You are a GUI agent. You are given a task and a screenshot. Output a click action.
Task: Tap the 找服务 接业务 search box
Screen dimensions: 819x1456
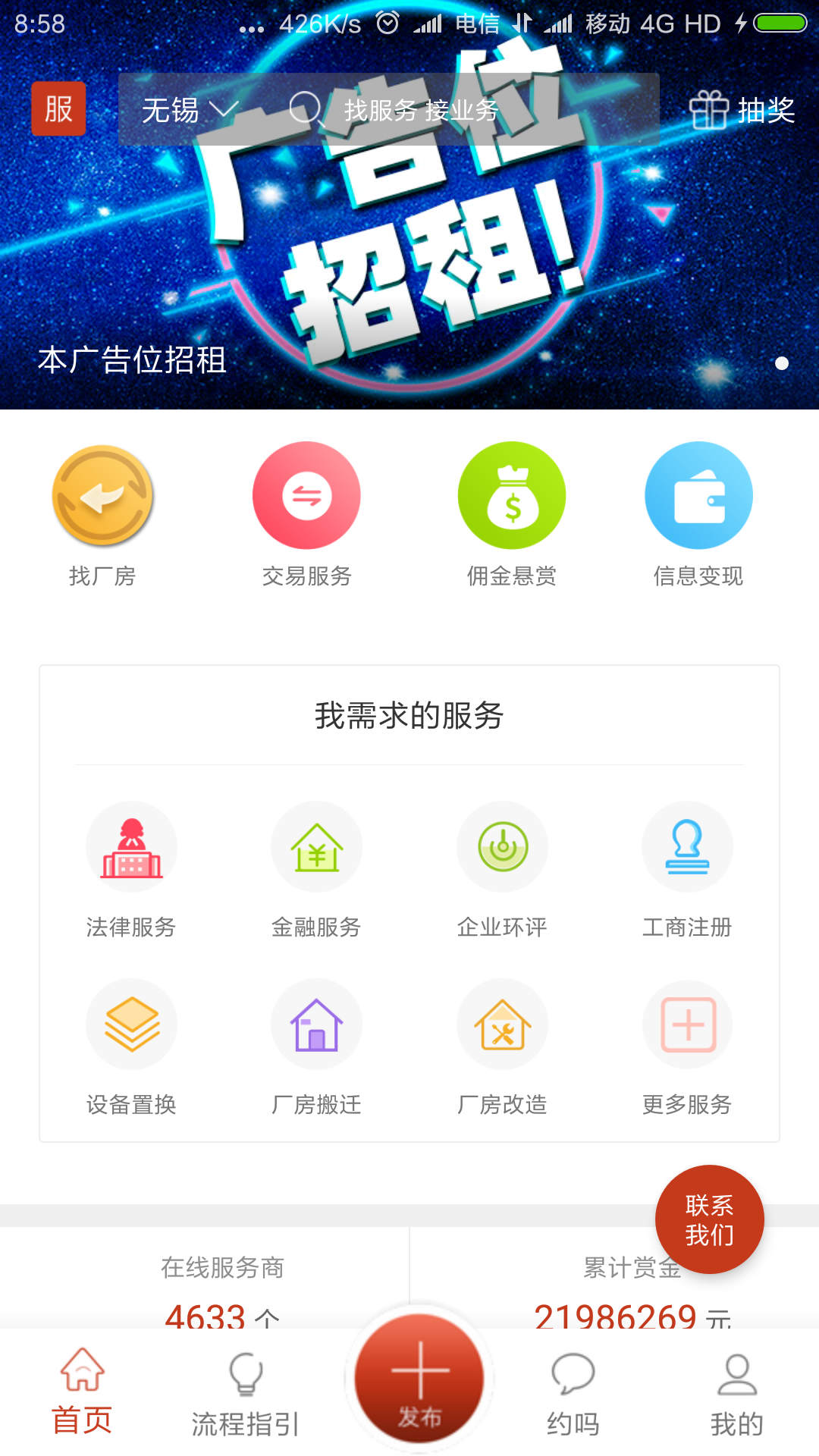coord(421,111)
